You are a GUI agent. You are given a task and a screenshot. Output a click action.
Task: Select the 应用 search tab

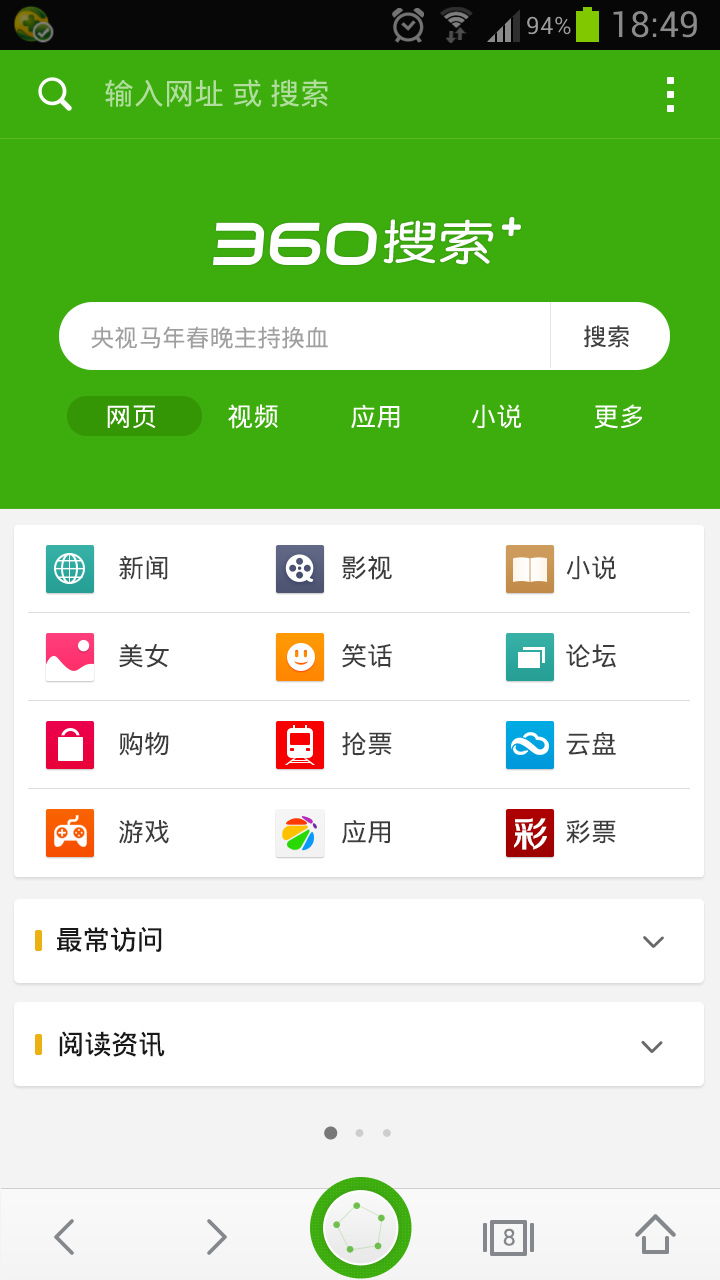[x=376, y=416]
